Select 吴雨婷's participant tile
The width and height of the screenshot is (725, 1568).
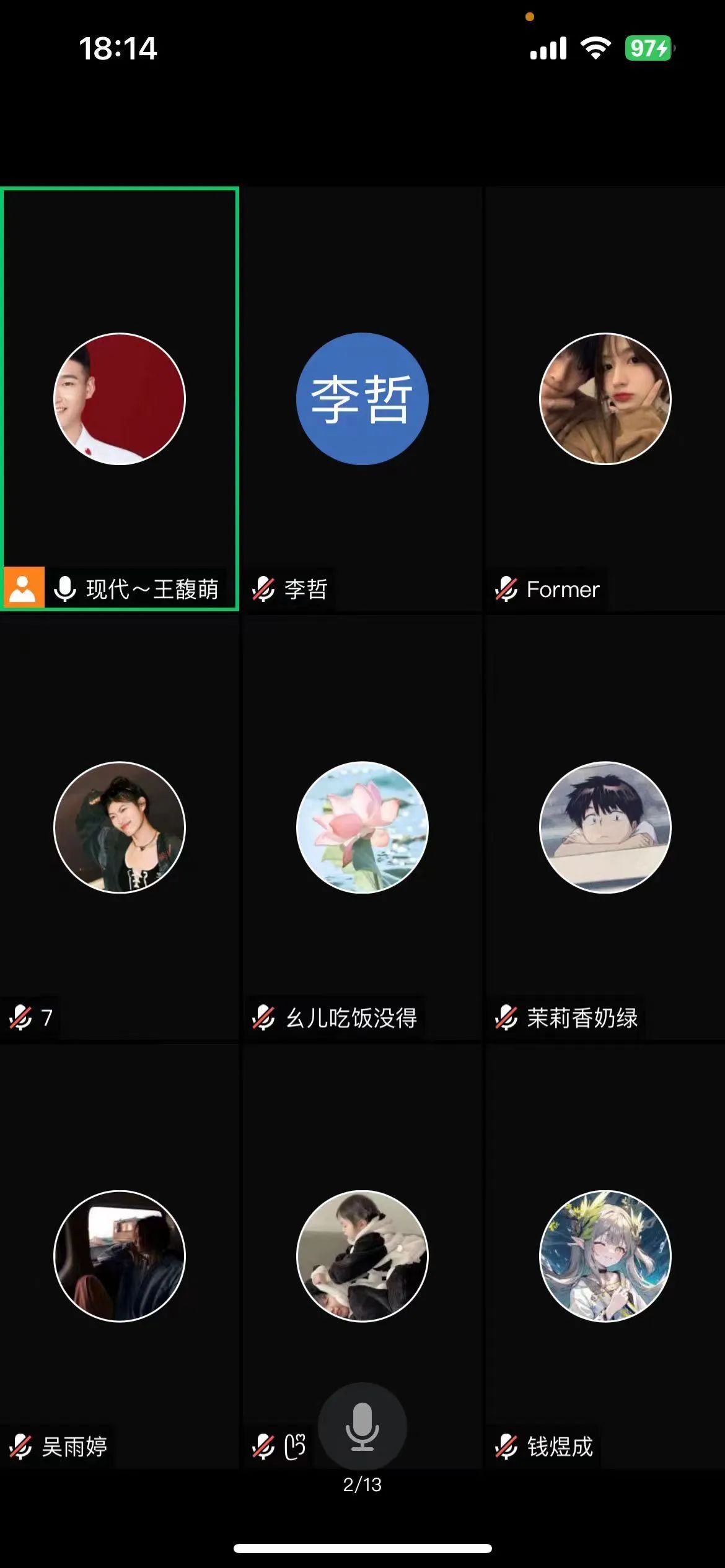click(120, 1256)
